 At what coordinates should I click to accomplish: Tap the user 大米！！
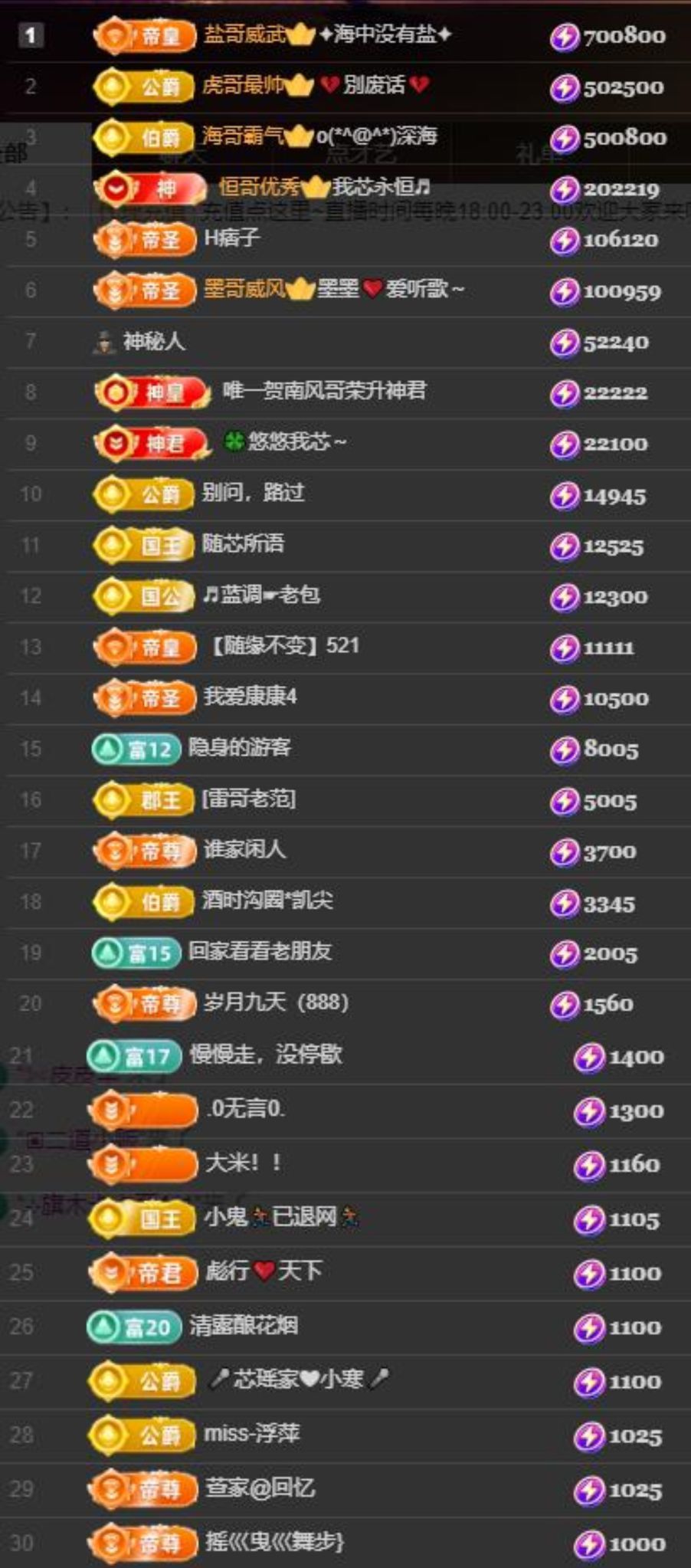pyautogui.click(x=243, y=1163)
